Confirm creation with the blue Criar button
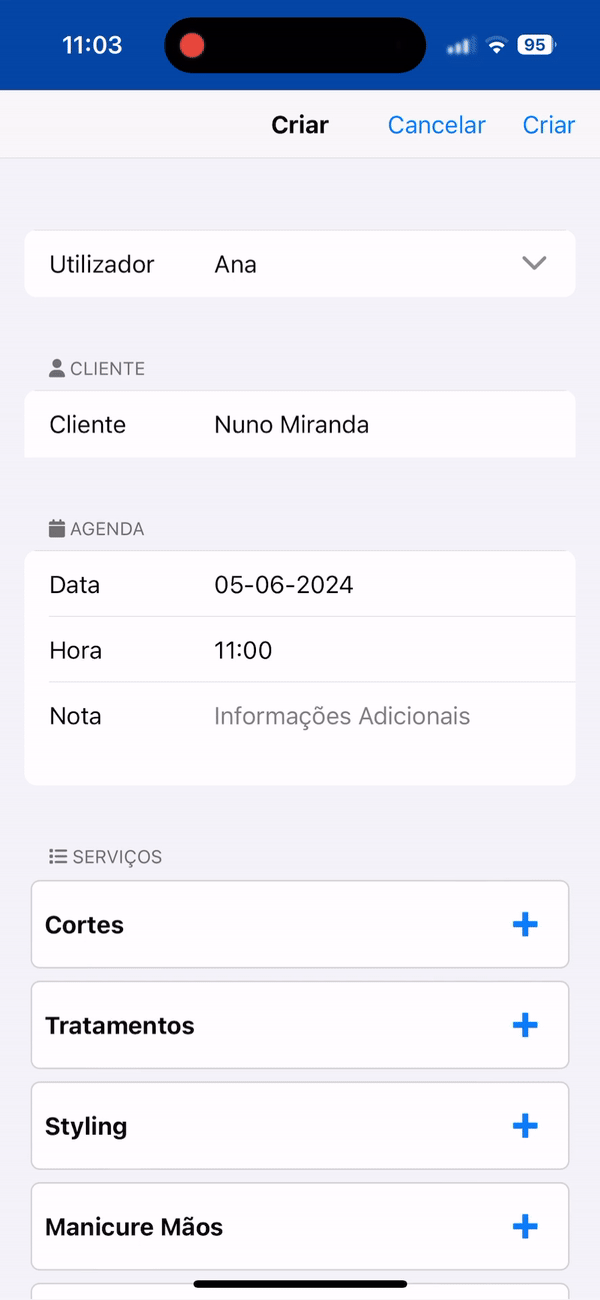This screenshot has width=600, height=1300. tap(549, 125)
